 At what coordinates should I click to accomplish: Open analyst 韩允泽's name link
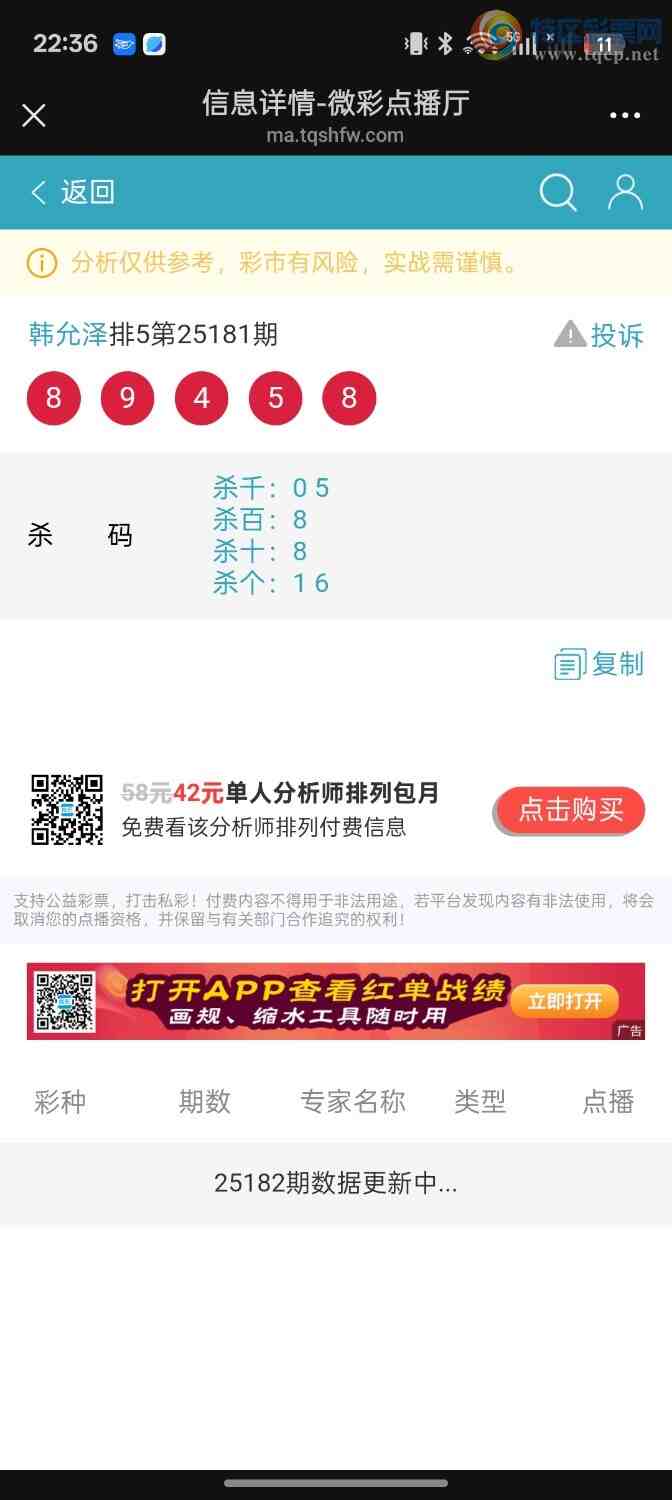click(68, 334)
